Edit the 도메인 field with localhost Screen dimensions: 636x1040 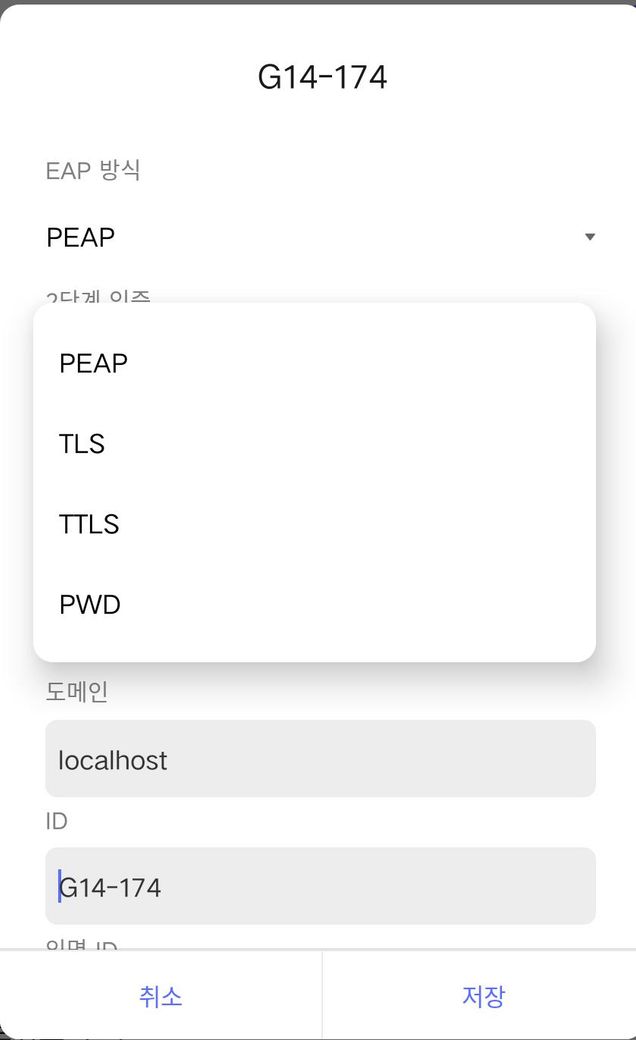(x=320, y=759)
